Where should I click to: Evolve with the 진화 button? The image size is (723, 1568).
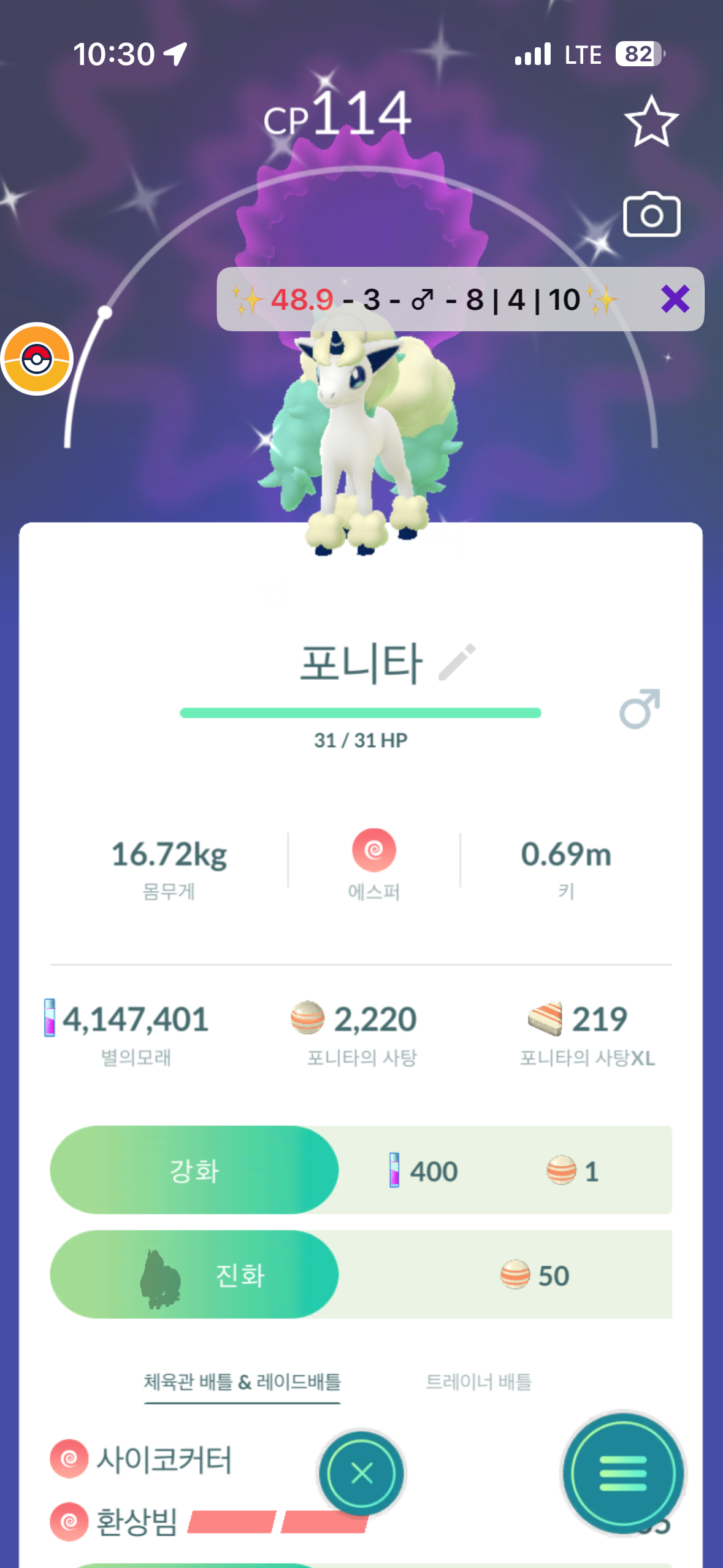[194, 1275]
